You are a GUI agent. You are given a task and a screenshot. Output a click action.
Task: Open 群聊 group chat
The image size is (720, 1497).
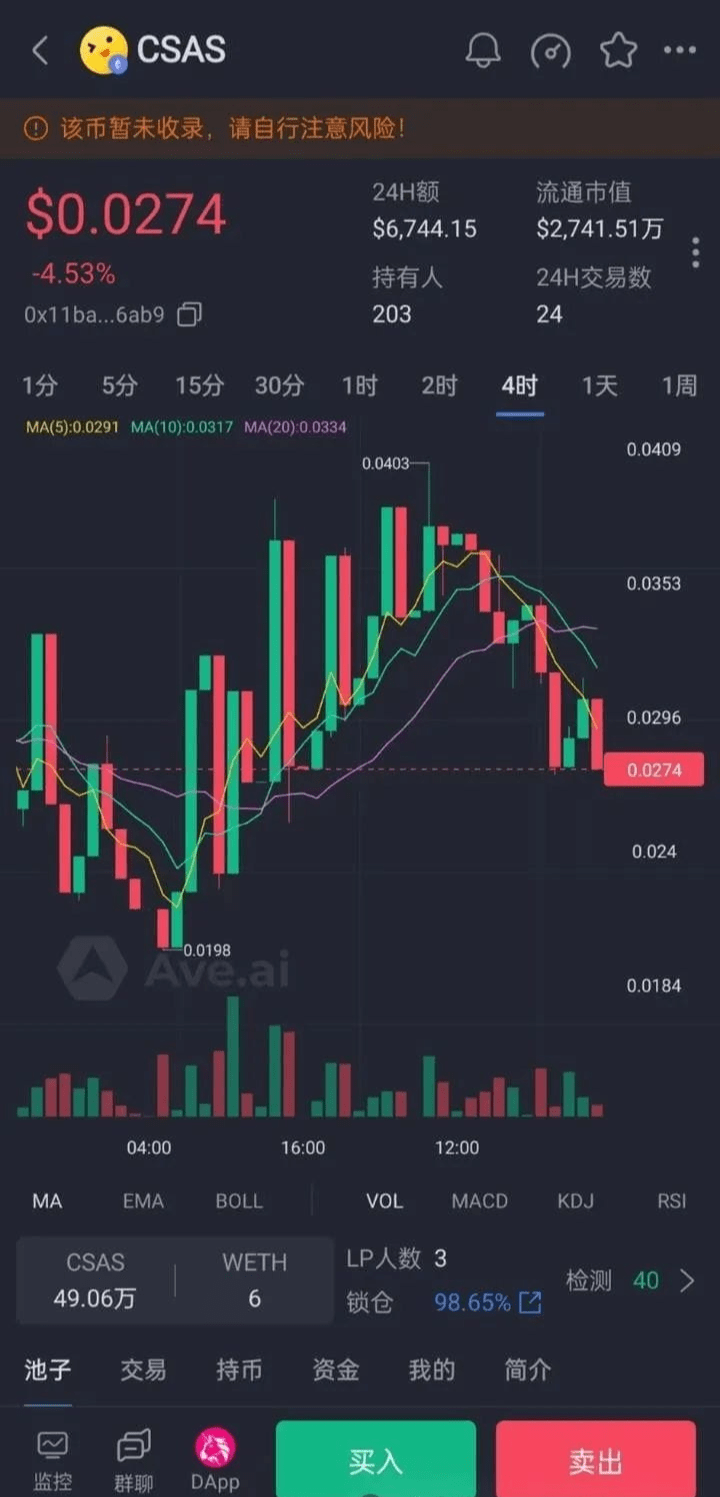(x=133, y=1460)
